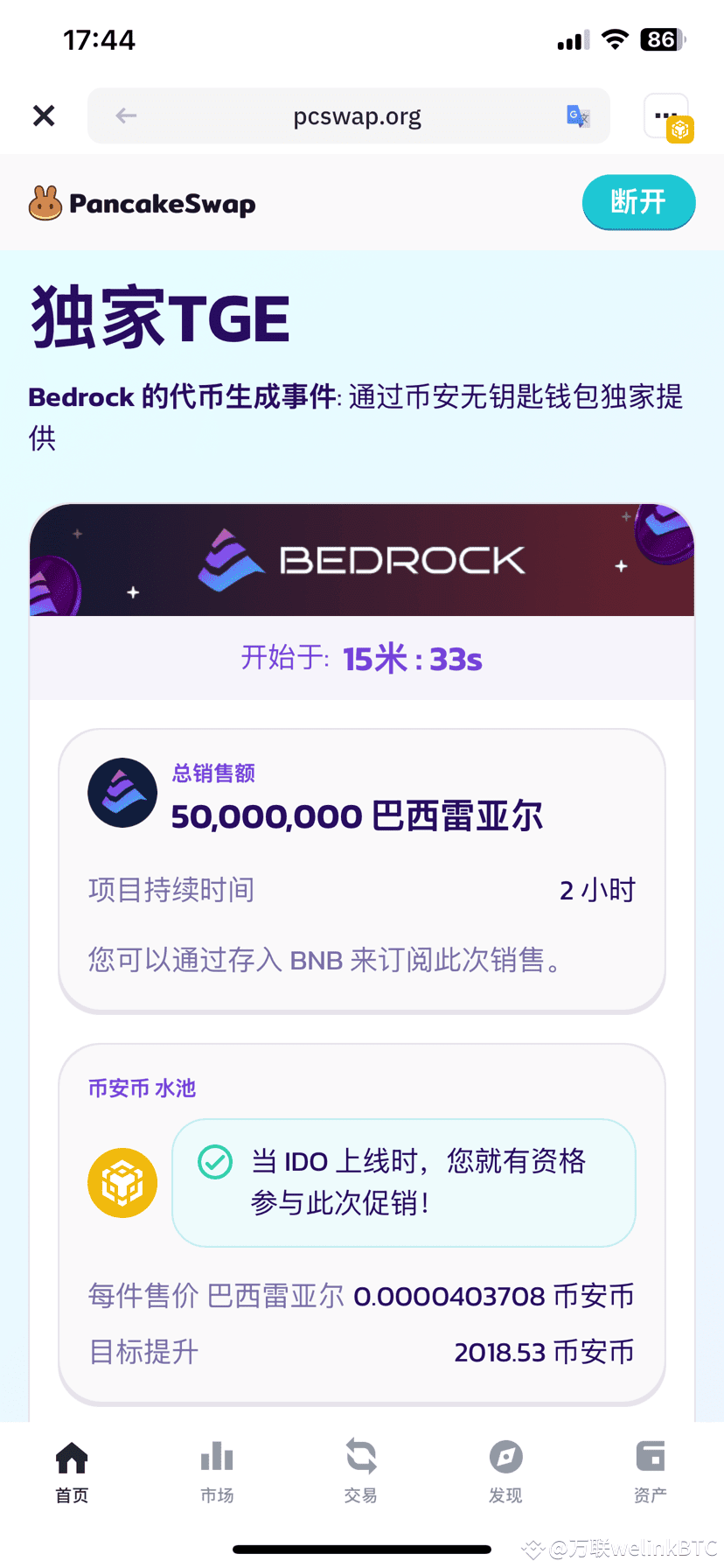The height and width of the screenshot is (1568, 724).
Task: Tap the 资产 (Assets) wallet icon
Action: pos(650,1458)
